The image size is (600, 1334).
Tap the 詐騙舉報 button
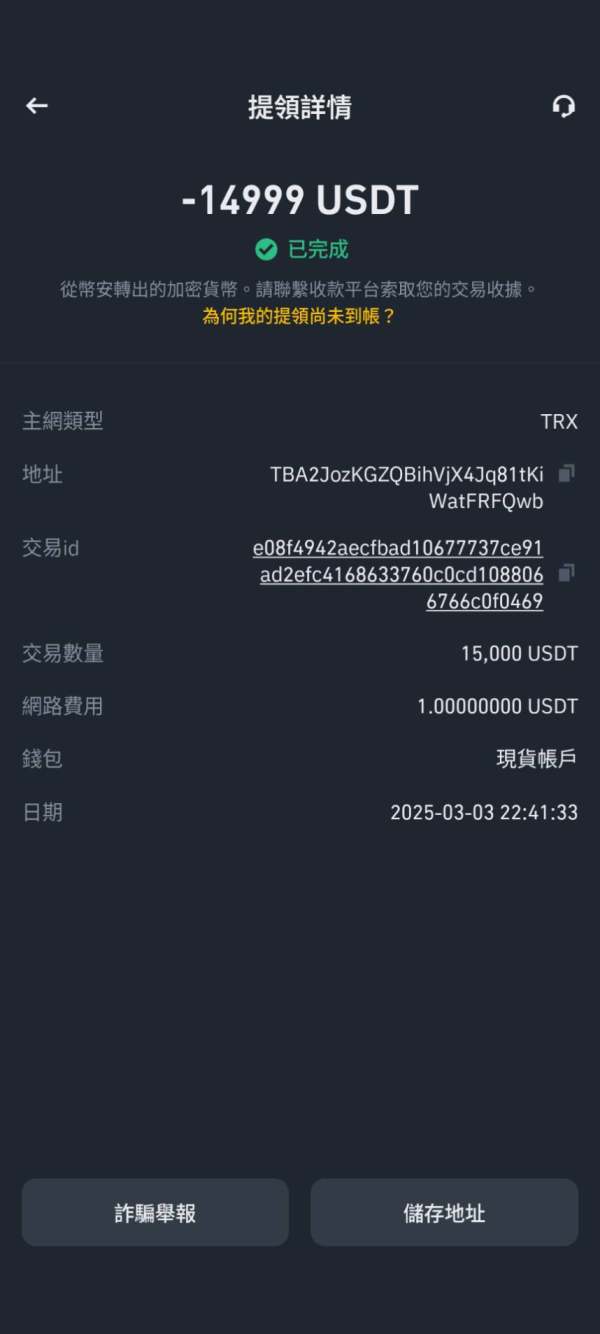155,1213
